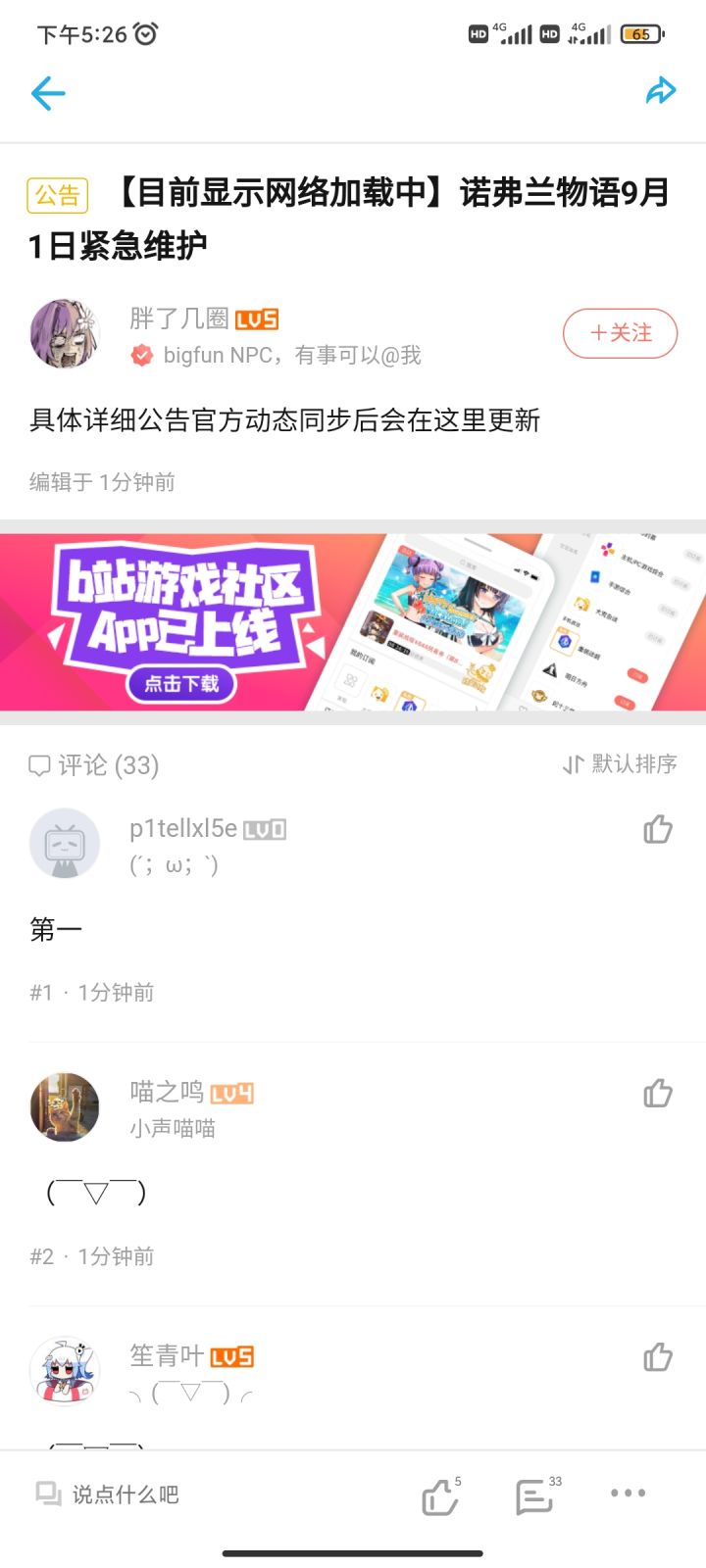Follow 胖了几圈 with the 关注 button

click(620, 333)
